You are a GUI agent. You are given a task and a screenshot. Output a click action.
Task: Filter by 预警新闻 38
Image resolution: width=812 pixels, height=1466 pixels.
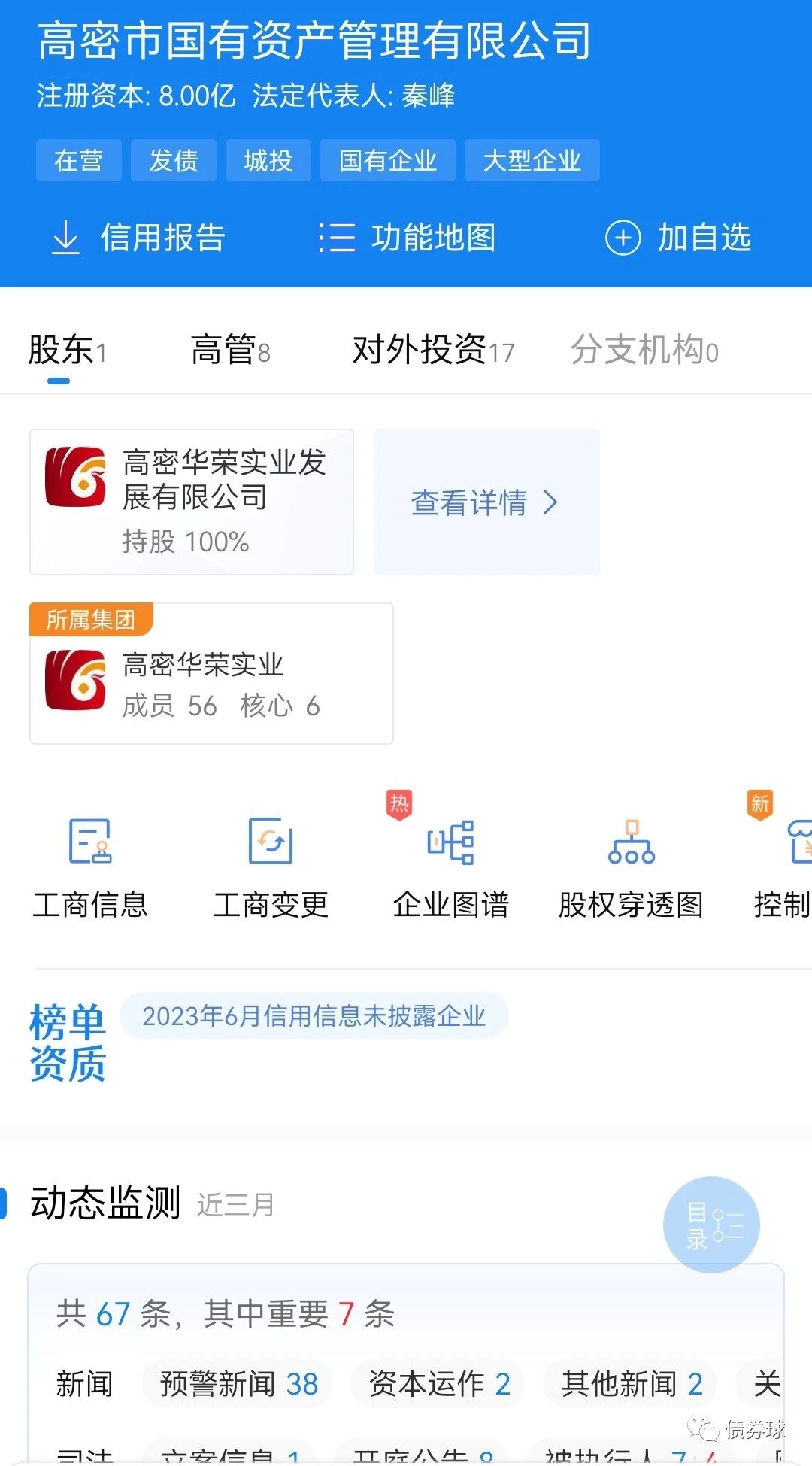click(x=238, y=1383)
